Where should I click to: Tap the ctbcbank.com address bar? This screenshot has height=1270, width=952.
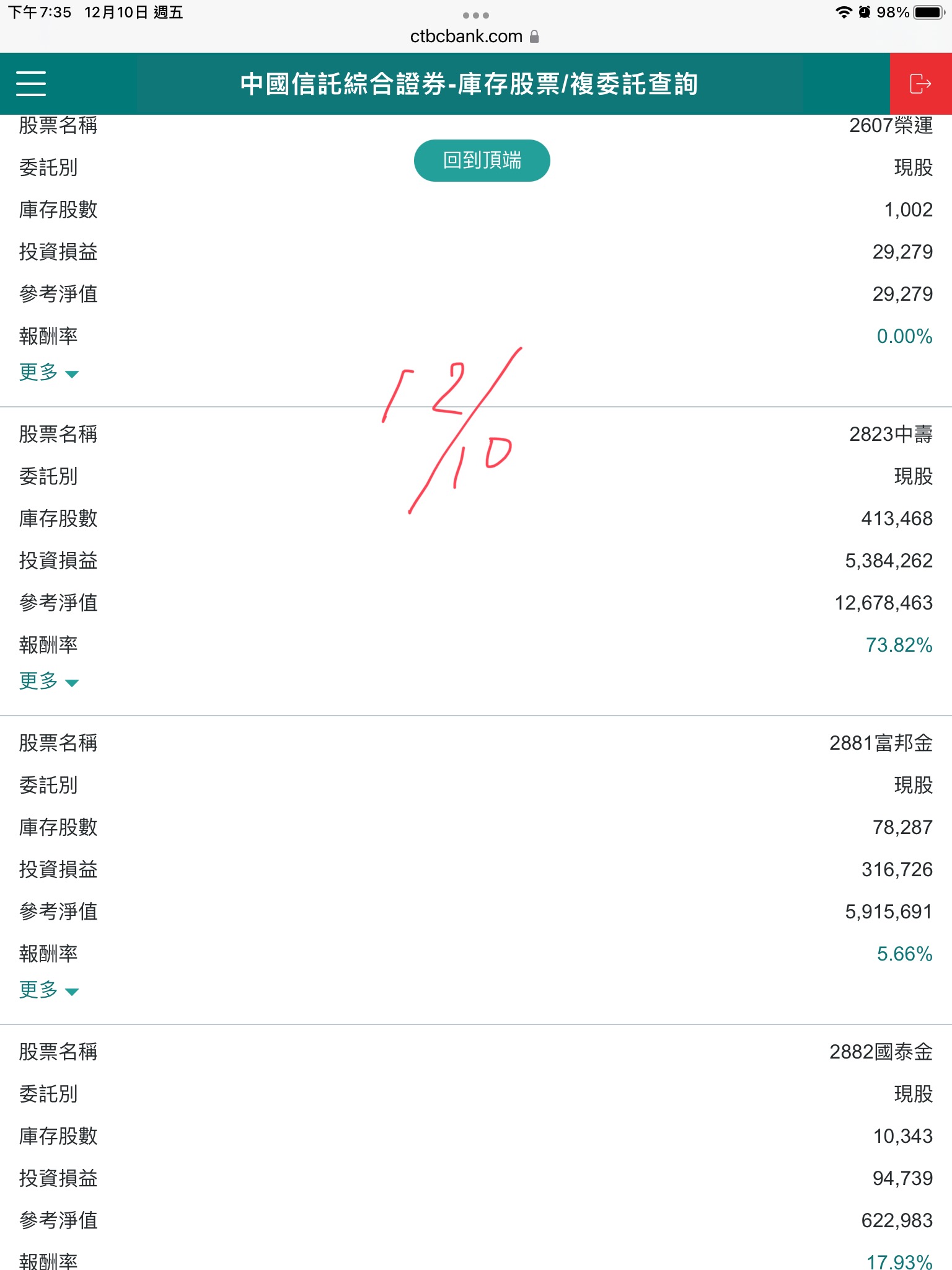(x=475, y=37)
